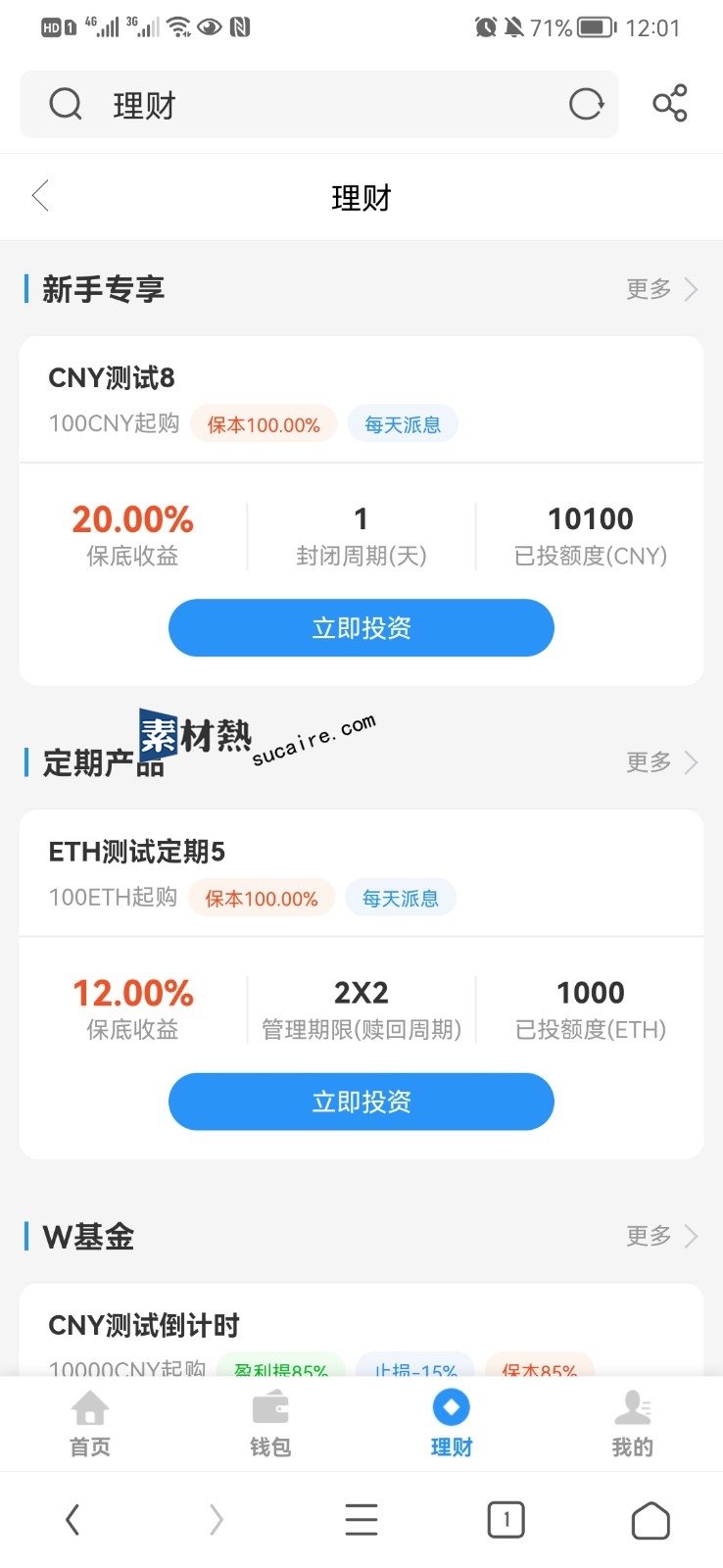Tap 立即投资 under CNY测试8
The height and width of the screenshot is (1568, 723).
coord(361,628)
